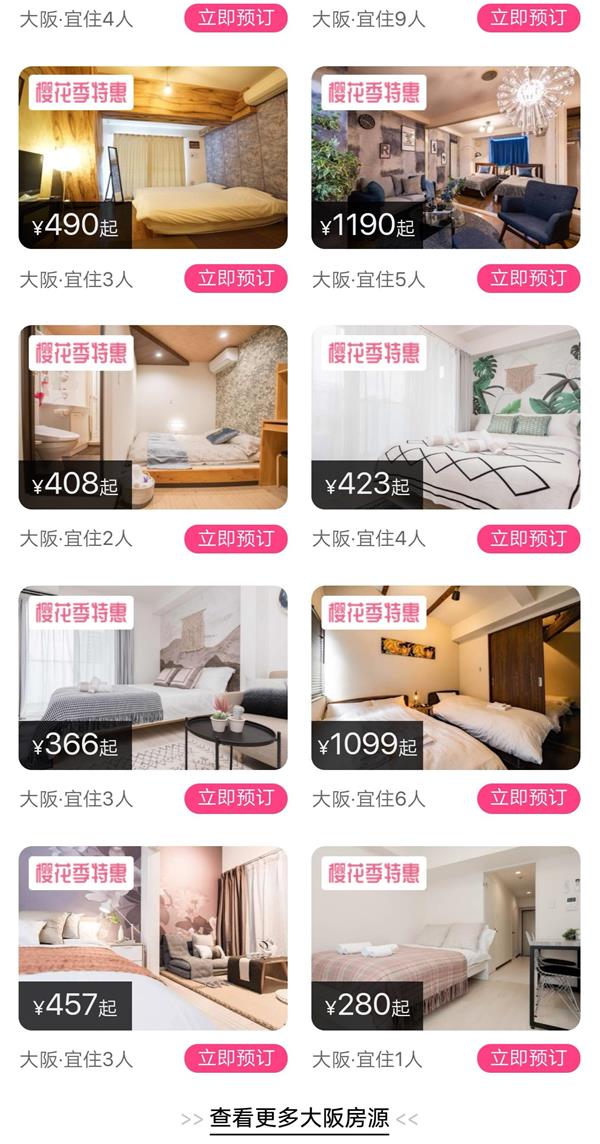Open the ¥1099 Osaka room card

[x=445, y=677]
